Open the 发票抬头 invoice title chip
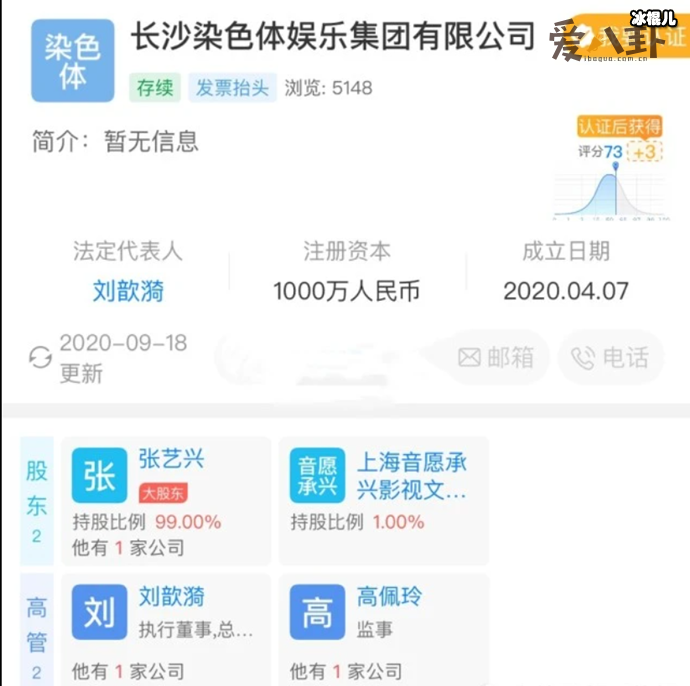Screen dimensions: 690x686 coord(231,87)
